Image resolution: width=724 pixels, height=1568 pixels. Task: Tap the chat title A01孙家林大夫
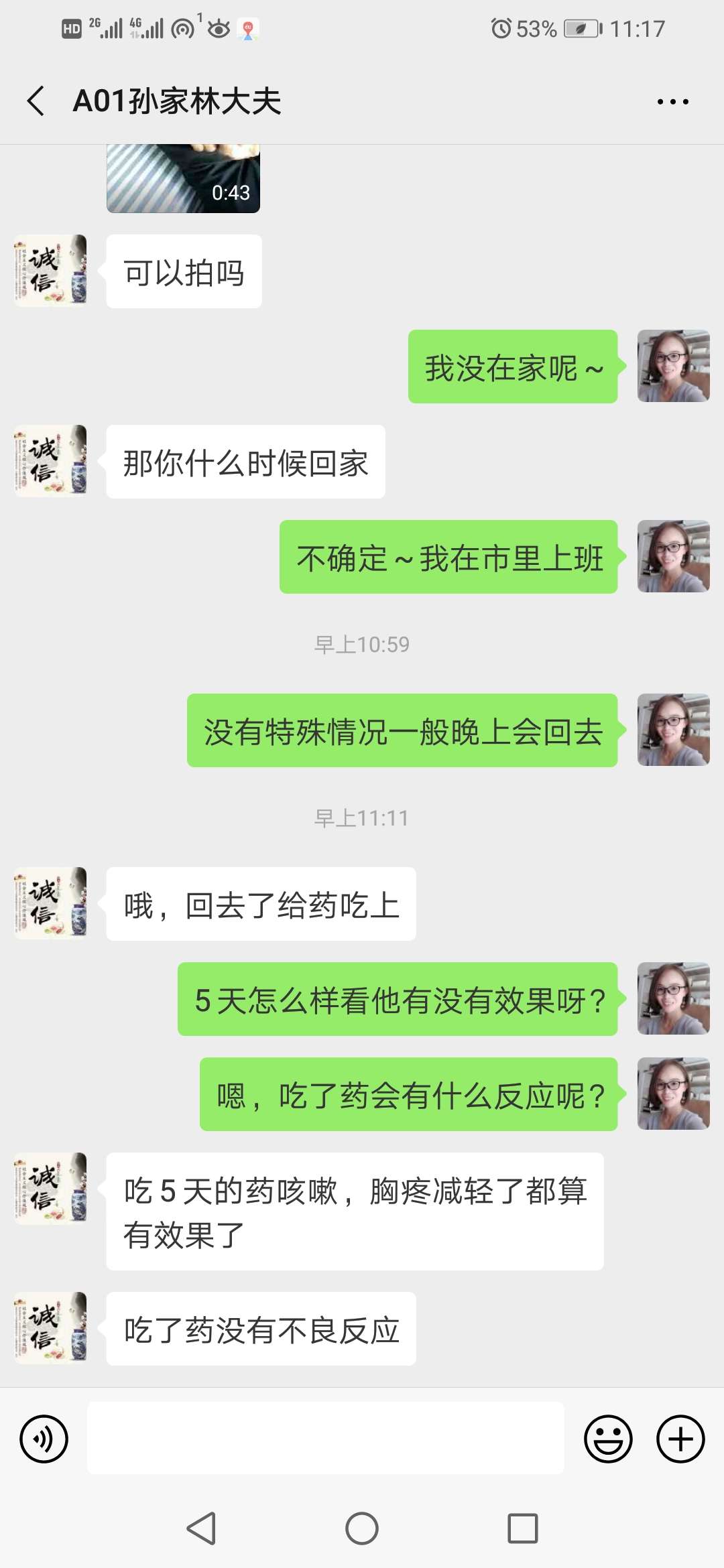(x=178, y=101)
